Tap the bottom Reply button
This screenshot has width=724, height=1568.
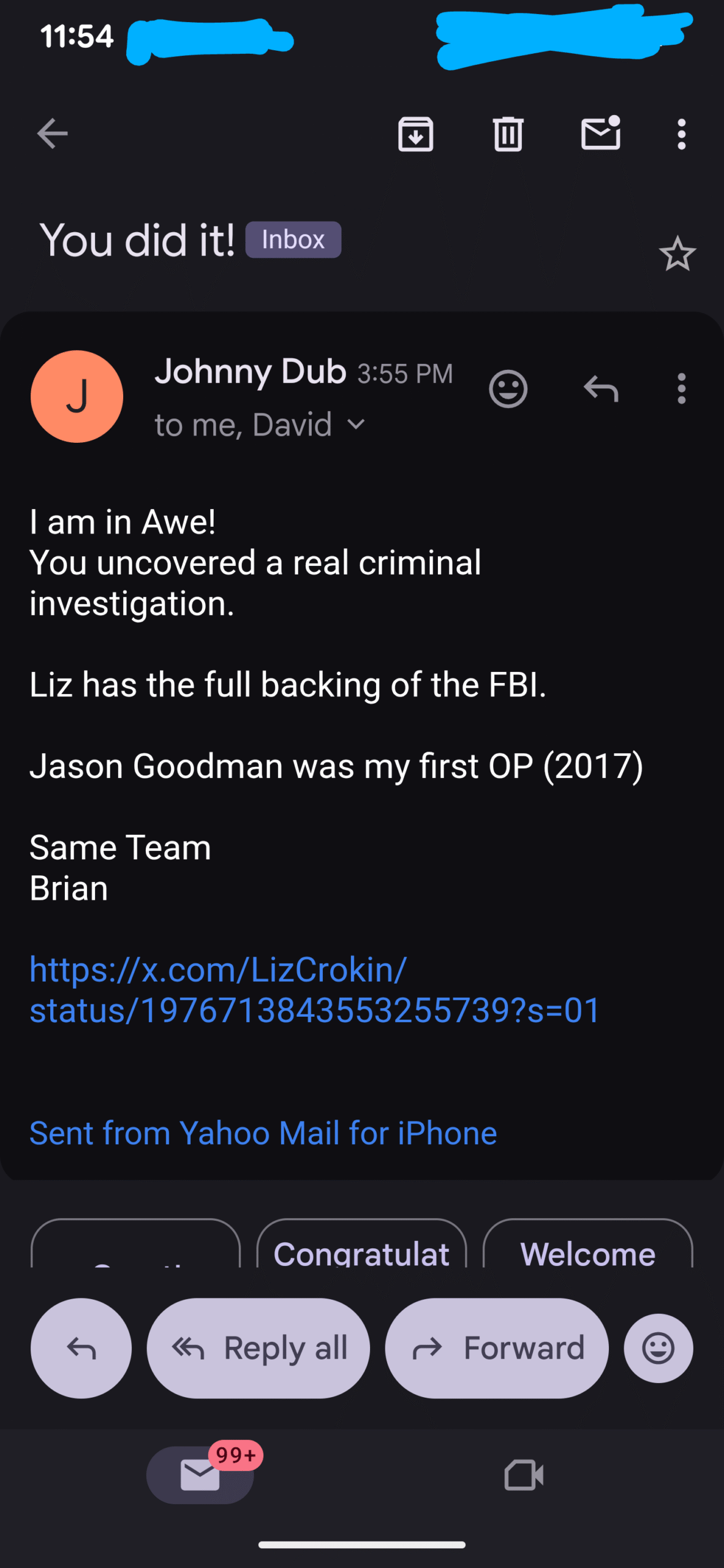81,1347
